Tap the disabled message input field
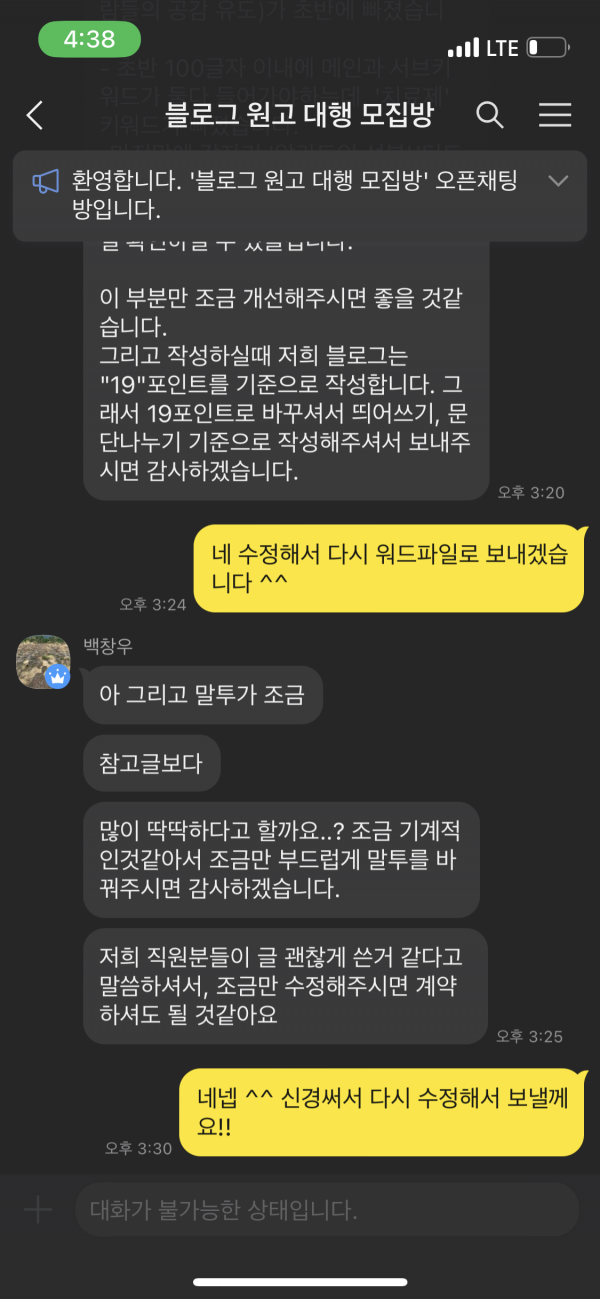Image resolution: width=600 pixels, height=1299 pixels. coord(326,1210)
